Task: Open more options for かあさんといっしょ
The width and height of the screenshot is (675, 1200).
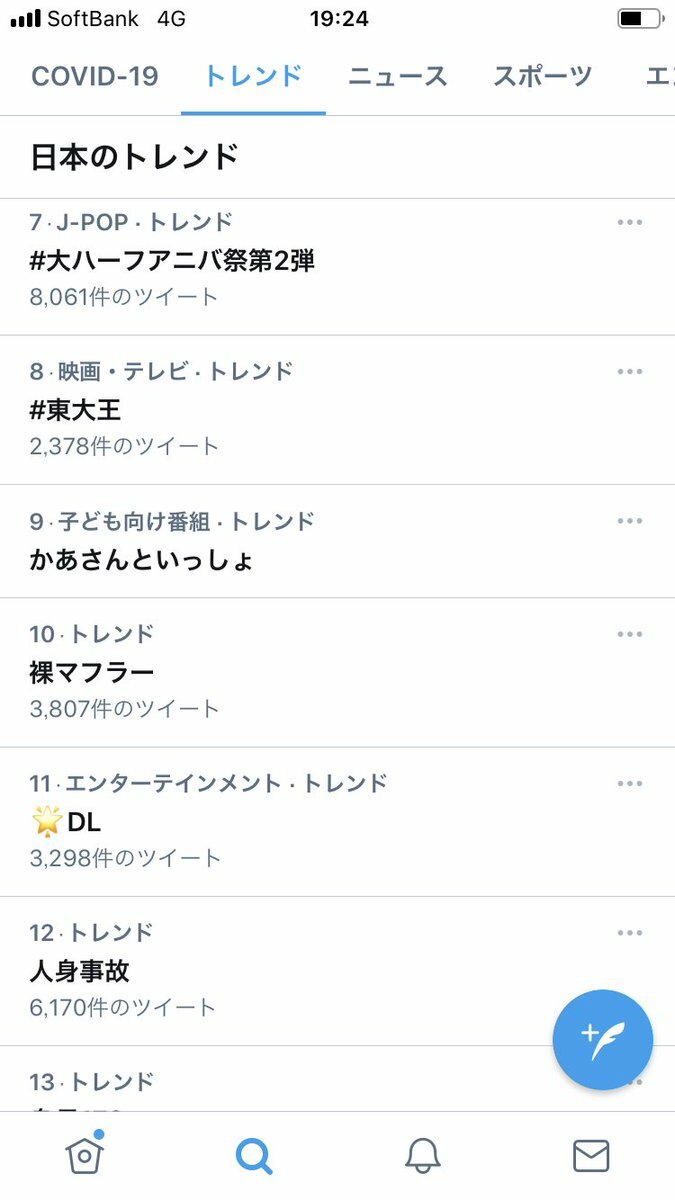Action: point(629,521)
